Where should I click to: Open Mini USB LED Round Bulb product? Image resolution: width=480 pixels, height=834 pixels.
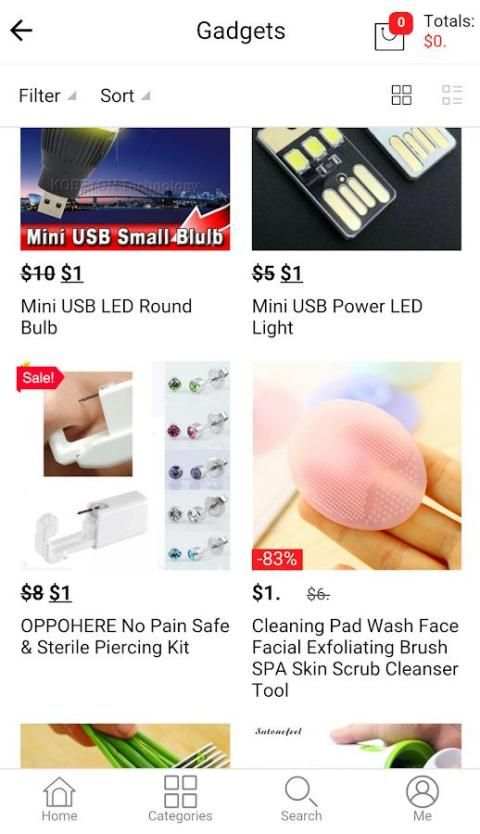pyautogui.click(x=125, y=232)
